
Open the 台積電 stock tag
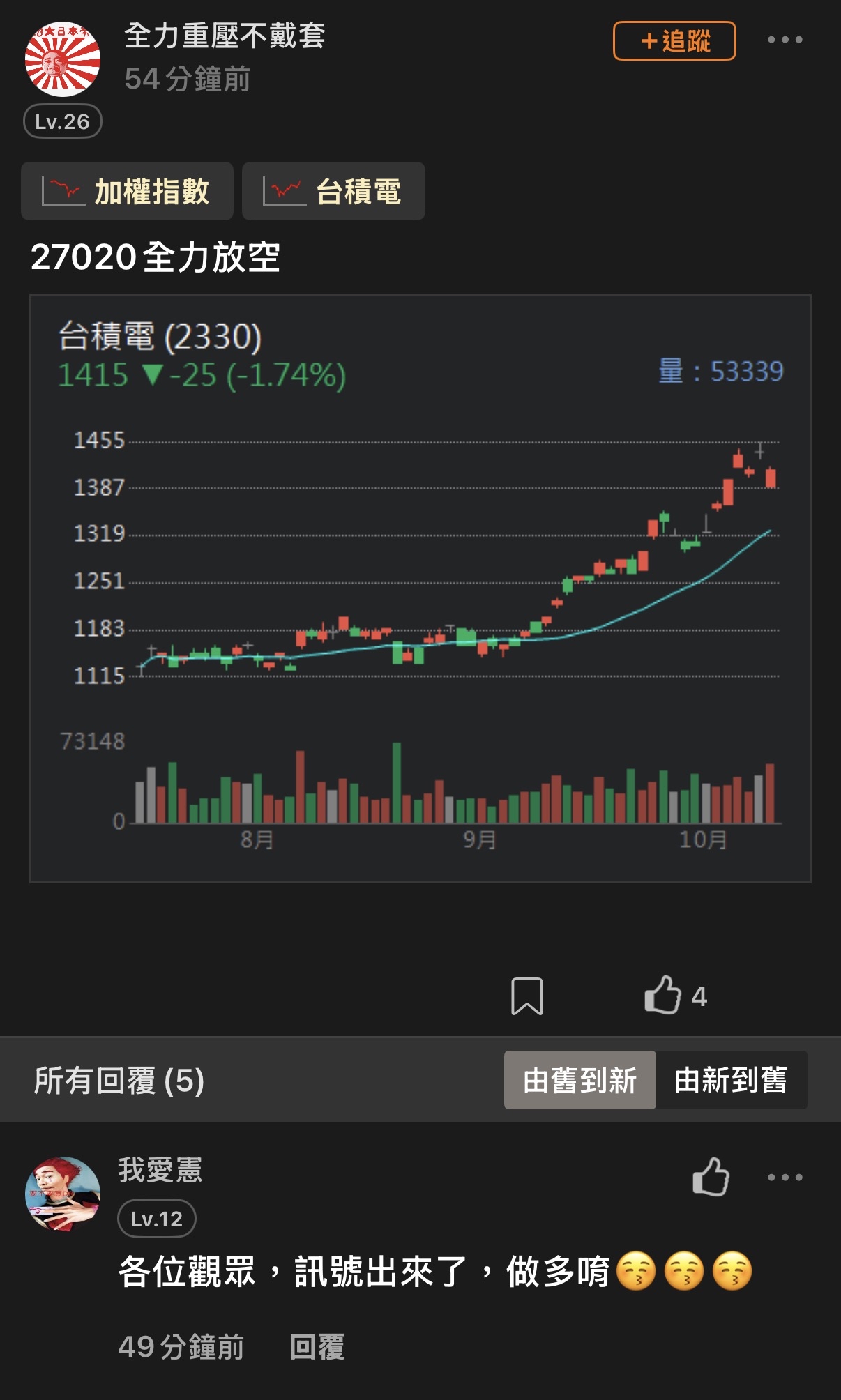click(333, 191)
